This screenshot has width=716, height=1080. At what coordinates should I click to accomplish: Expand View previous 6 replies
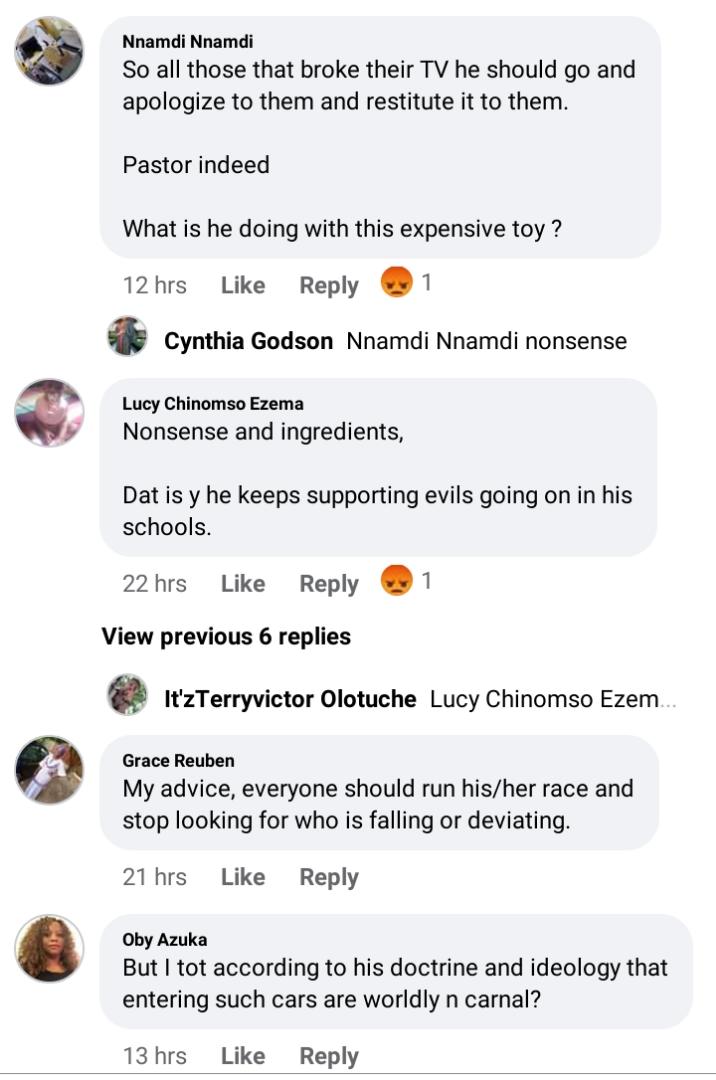[x=226, y=636]
